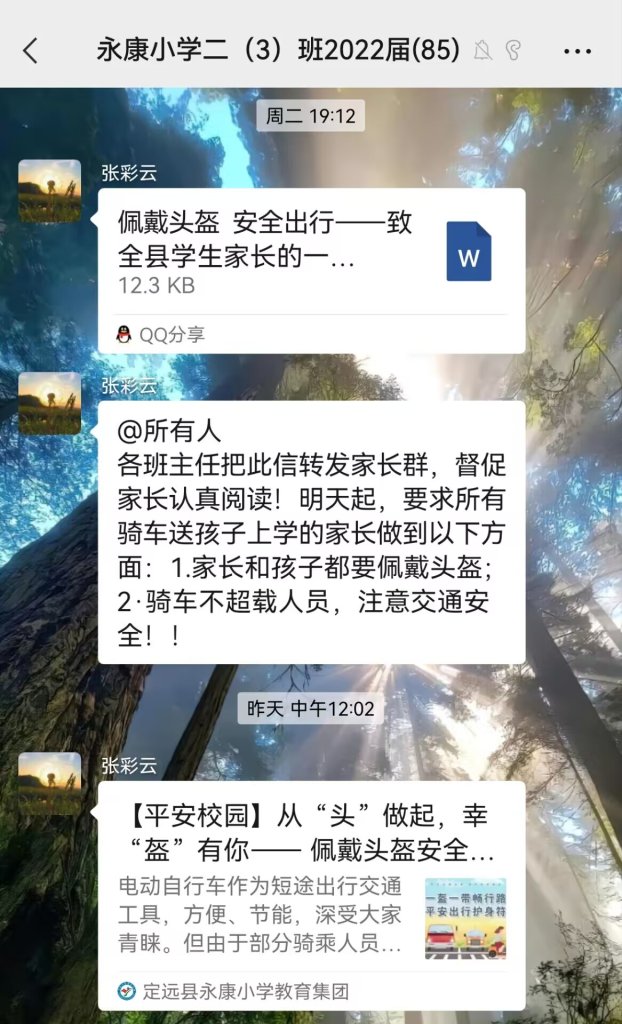The width and height of the screenshot is (622, 1024).
Task: Open 张彩云's avatar beside the 平安校园 article
Action: 49,783
